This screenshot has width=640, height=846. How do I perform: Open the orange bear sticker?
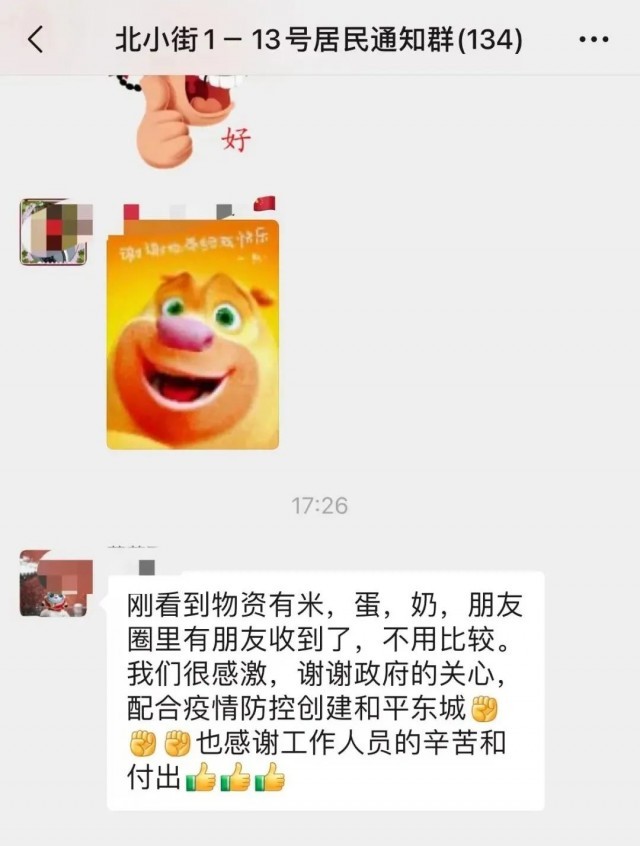point(193,335)
